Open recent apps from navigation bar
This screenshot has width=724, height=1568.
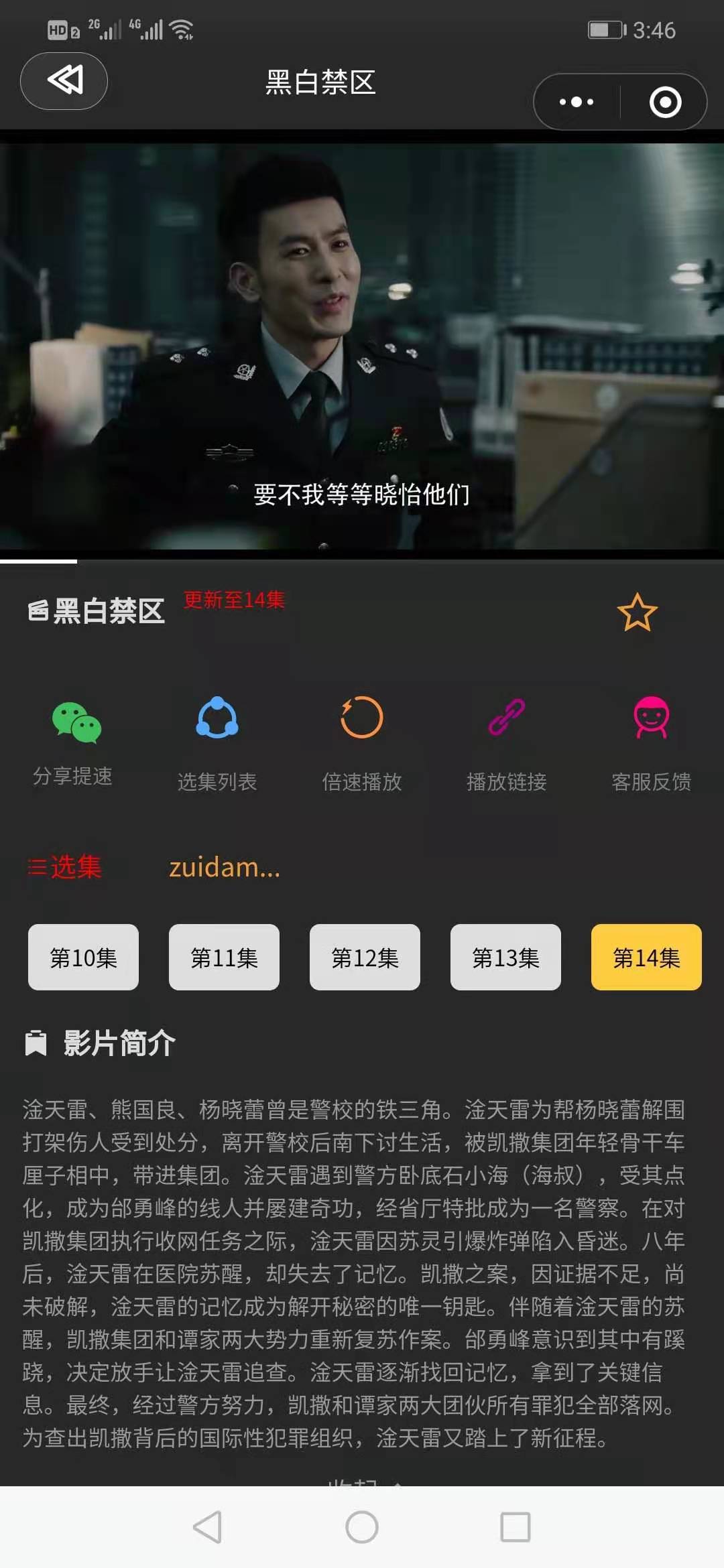(516, 1527)
